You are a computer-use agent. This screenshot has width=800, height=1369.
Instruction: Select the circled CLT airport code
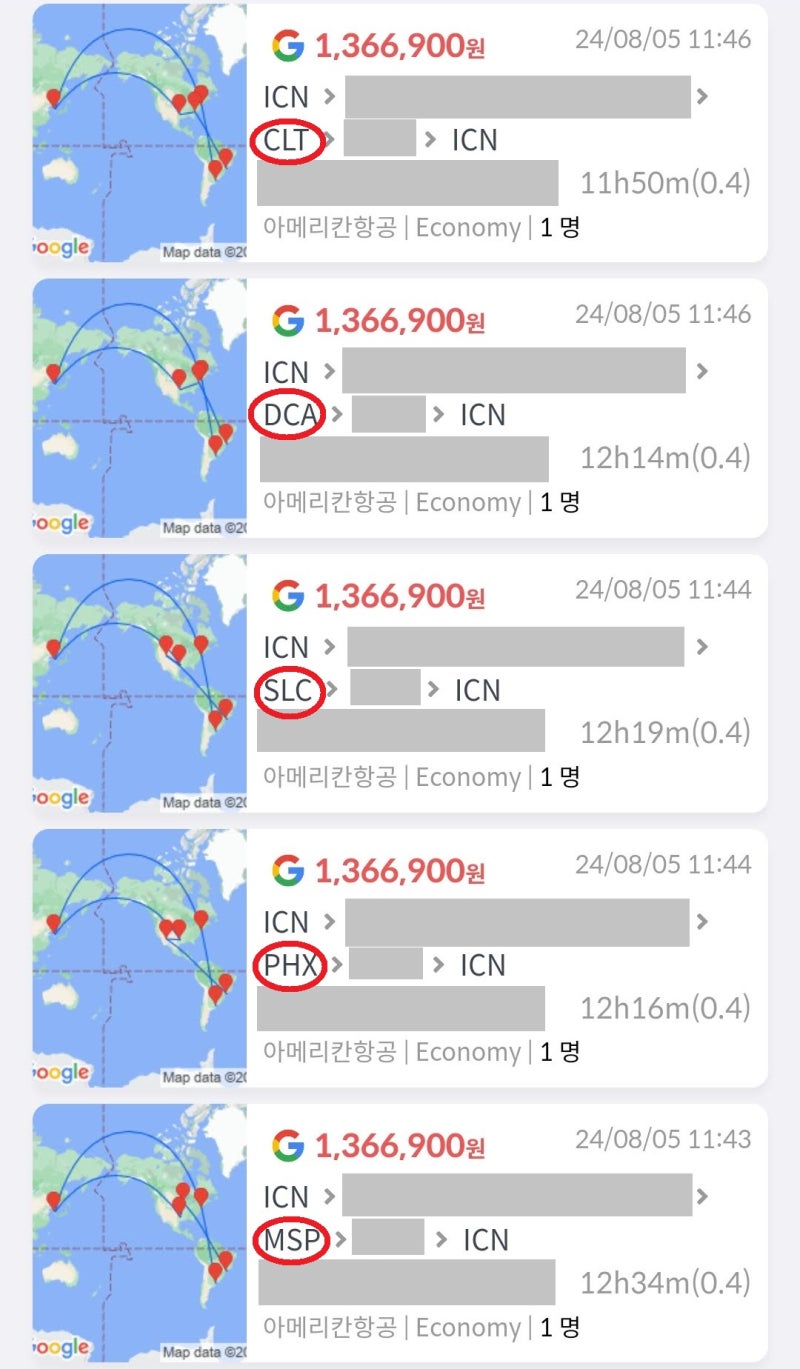click(288, 141)
